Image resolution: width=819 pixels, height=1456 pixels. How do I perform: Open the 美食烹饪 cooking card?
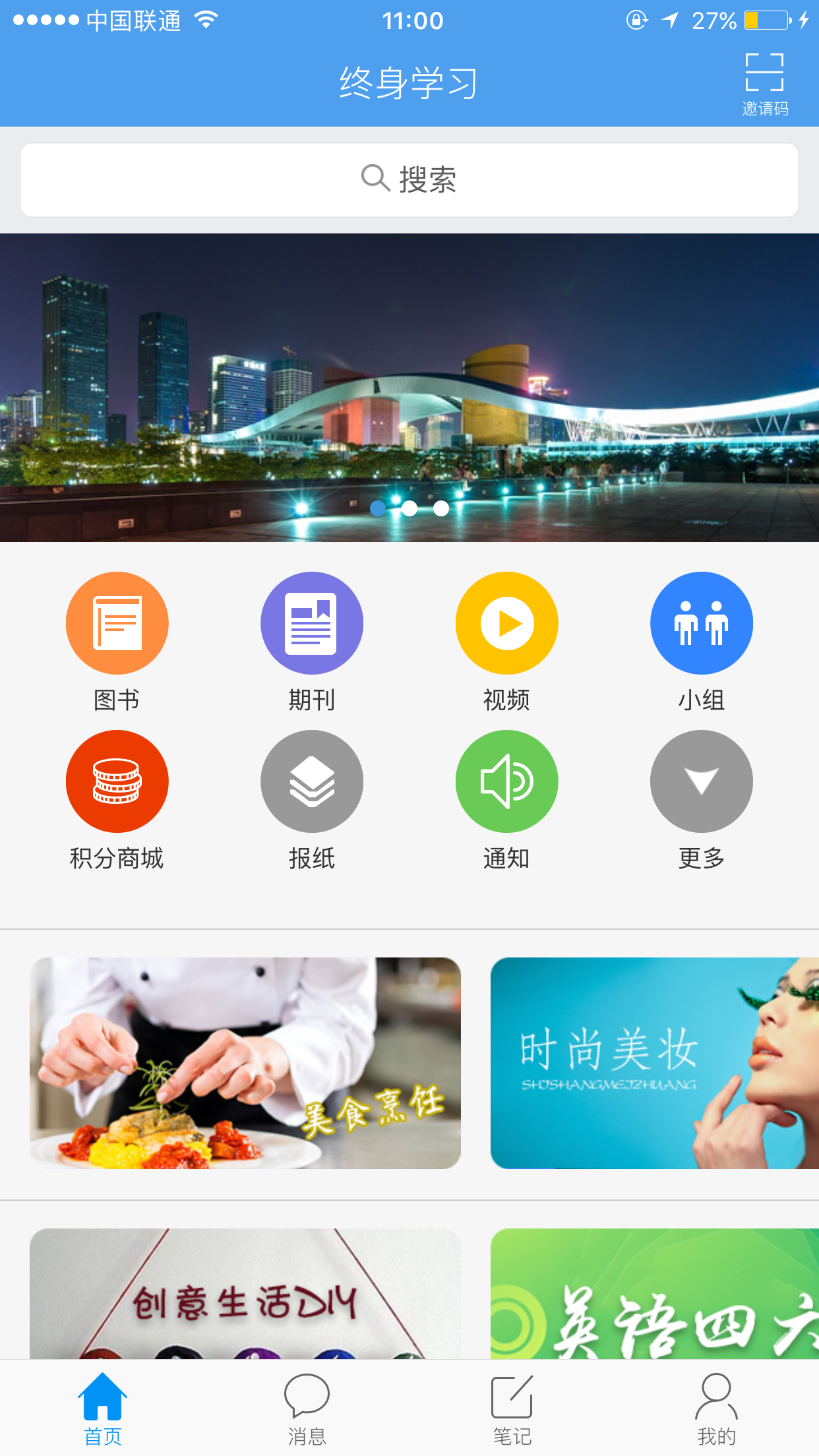pos(245,1063)
